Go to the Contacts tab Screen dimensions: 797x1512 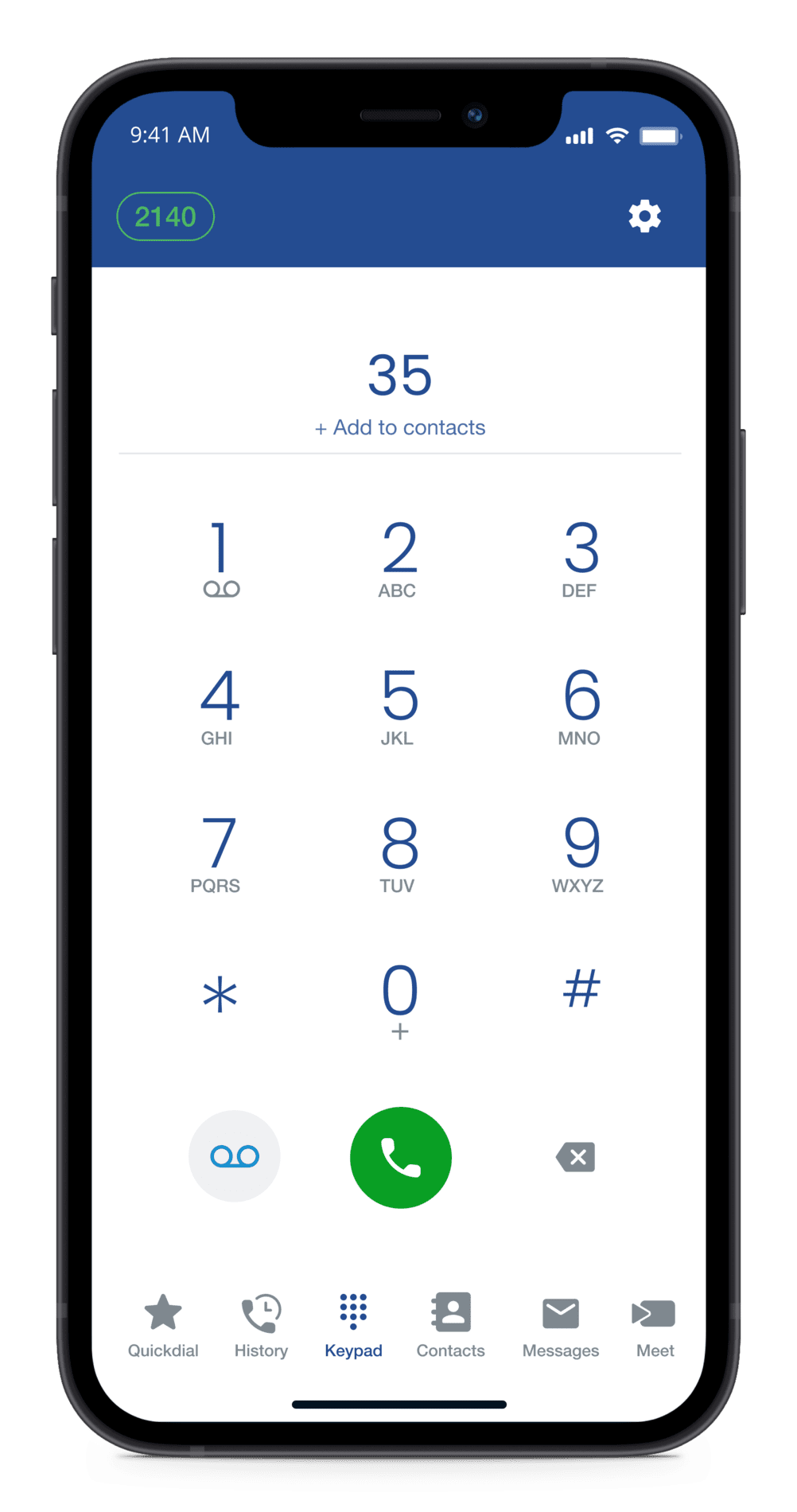coord(450,1326)
